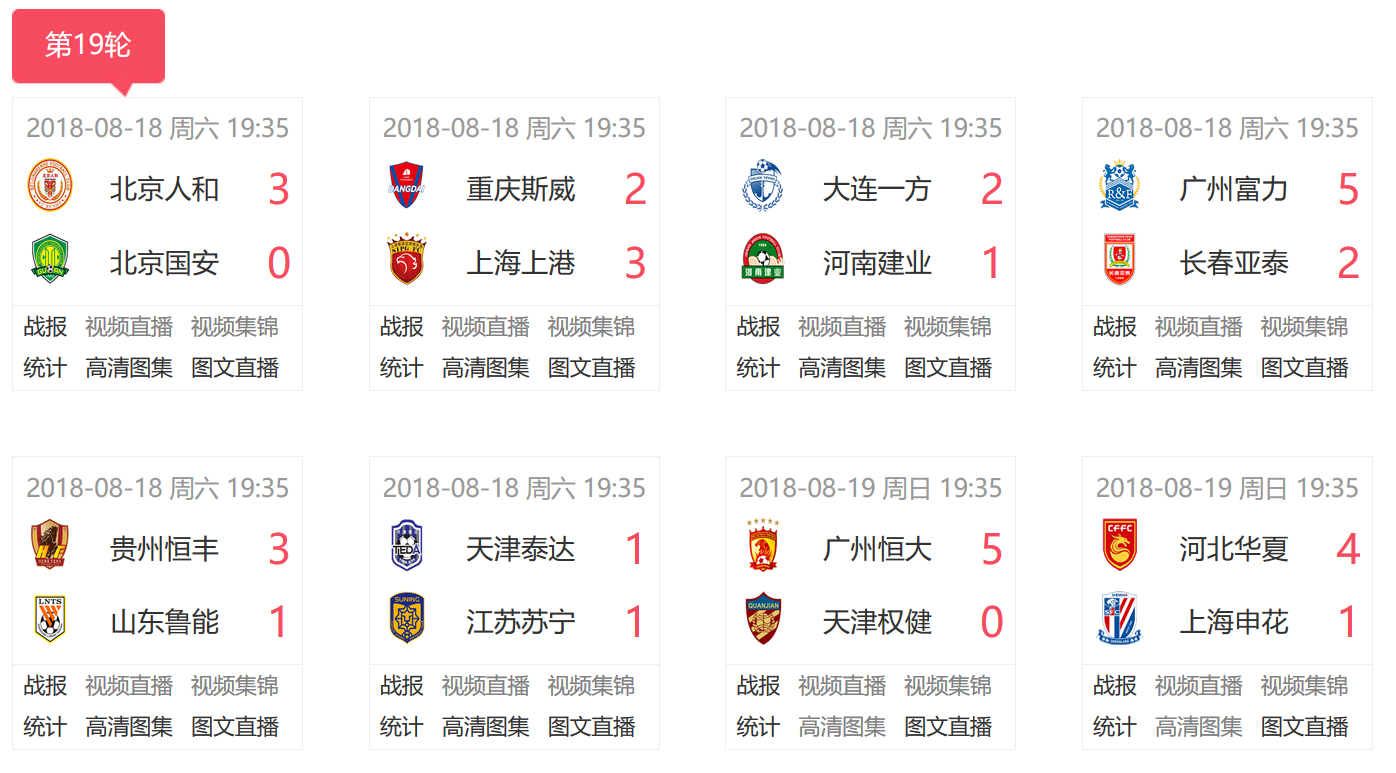
Task: Open 统计 for 河北华夏 vs 上海申花
Action: pos(1115,727)
